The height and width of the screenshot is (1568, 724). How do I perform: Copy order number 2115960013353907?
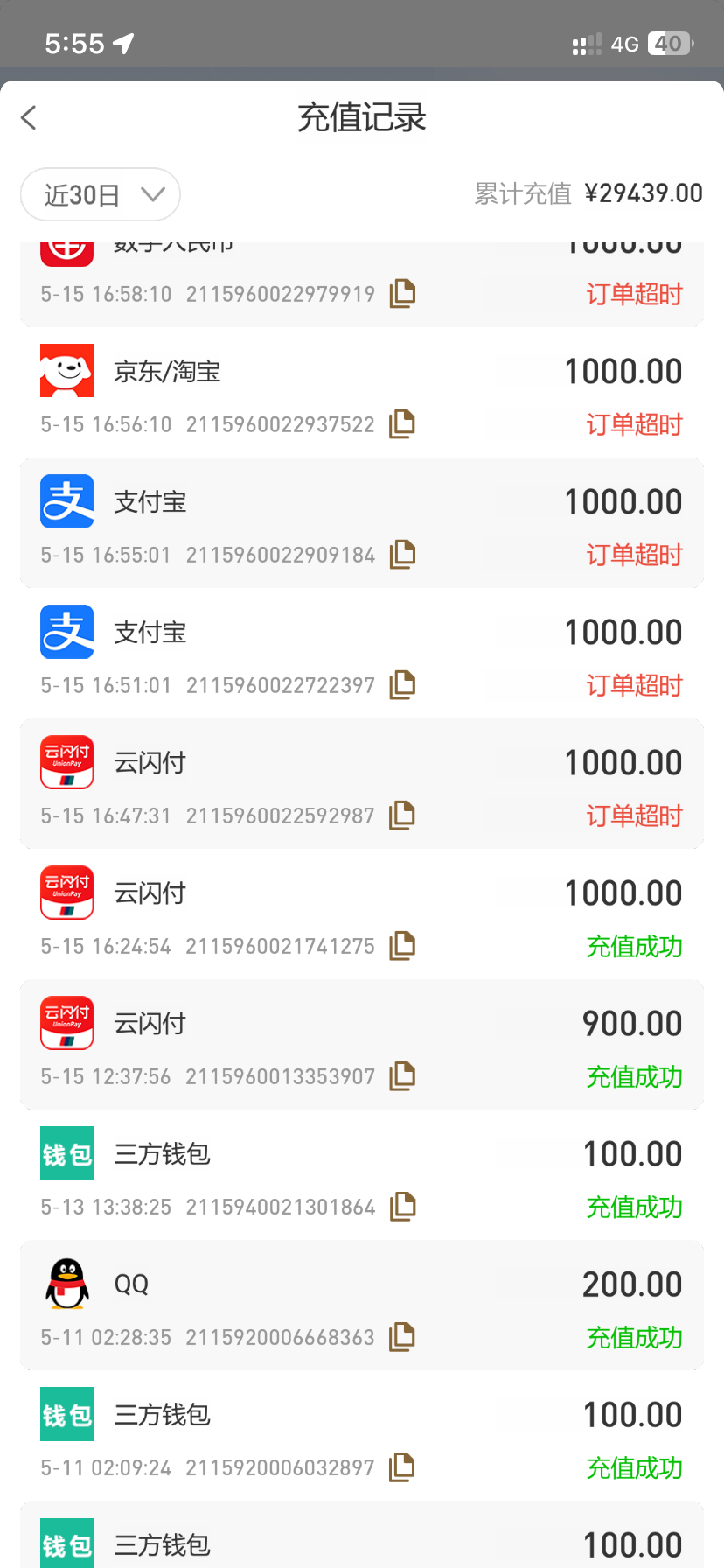click(402, 1075)
